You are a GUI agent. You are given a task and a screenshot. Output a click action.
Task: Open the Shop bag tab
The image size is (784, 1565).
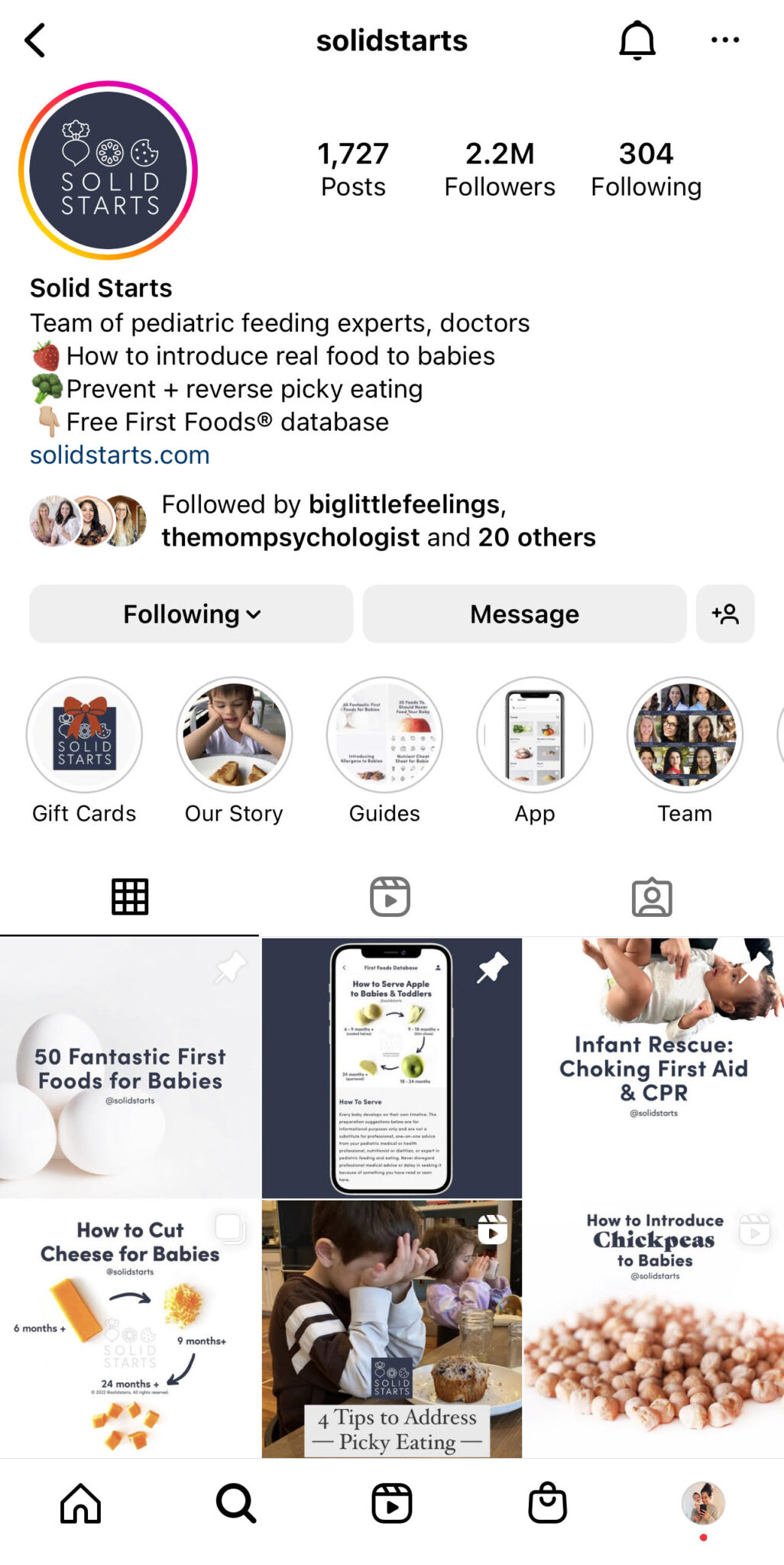[548, 1502]
